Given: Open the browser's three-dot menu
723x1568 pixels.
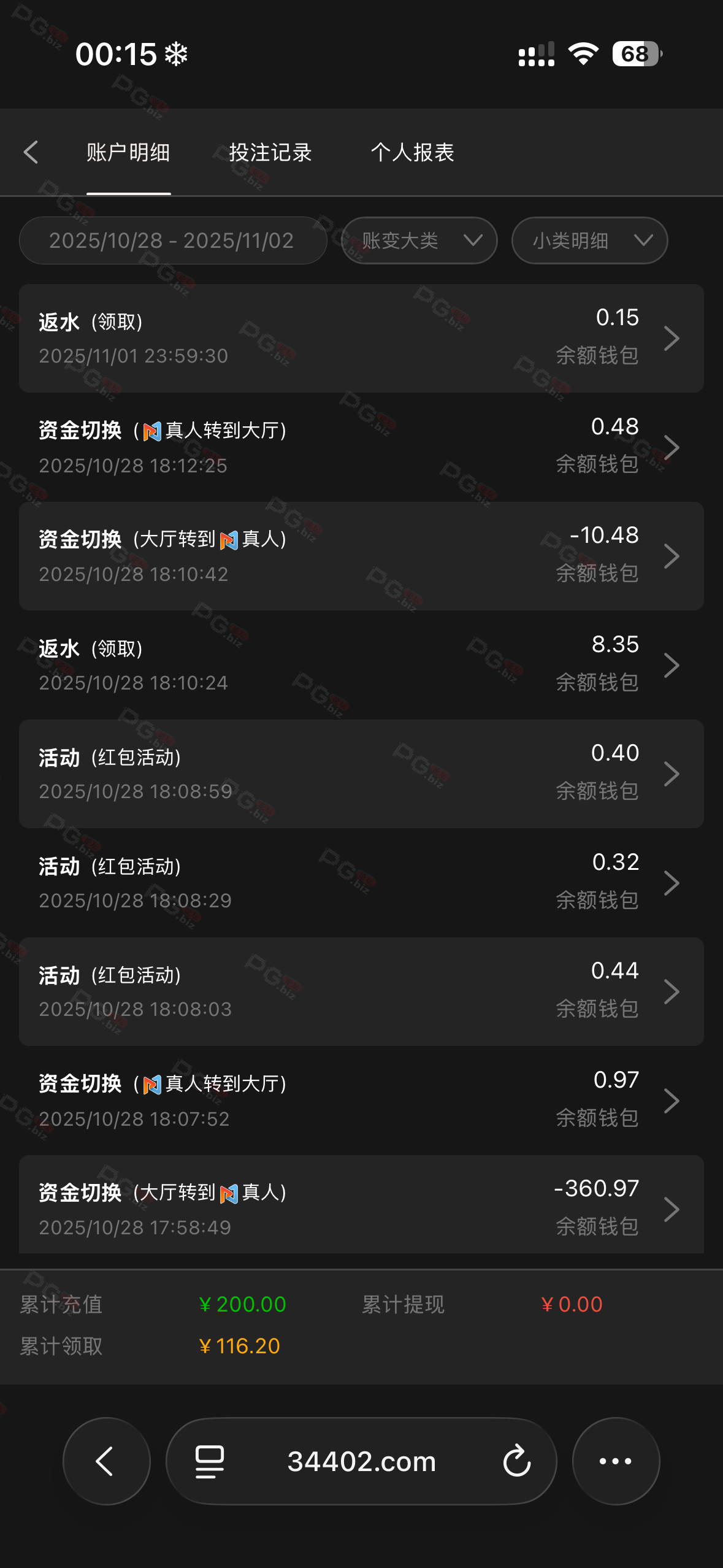Looking at the screenshot, I should click(x=616, y=1461).
